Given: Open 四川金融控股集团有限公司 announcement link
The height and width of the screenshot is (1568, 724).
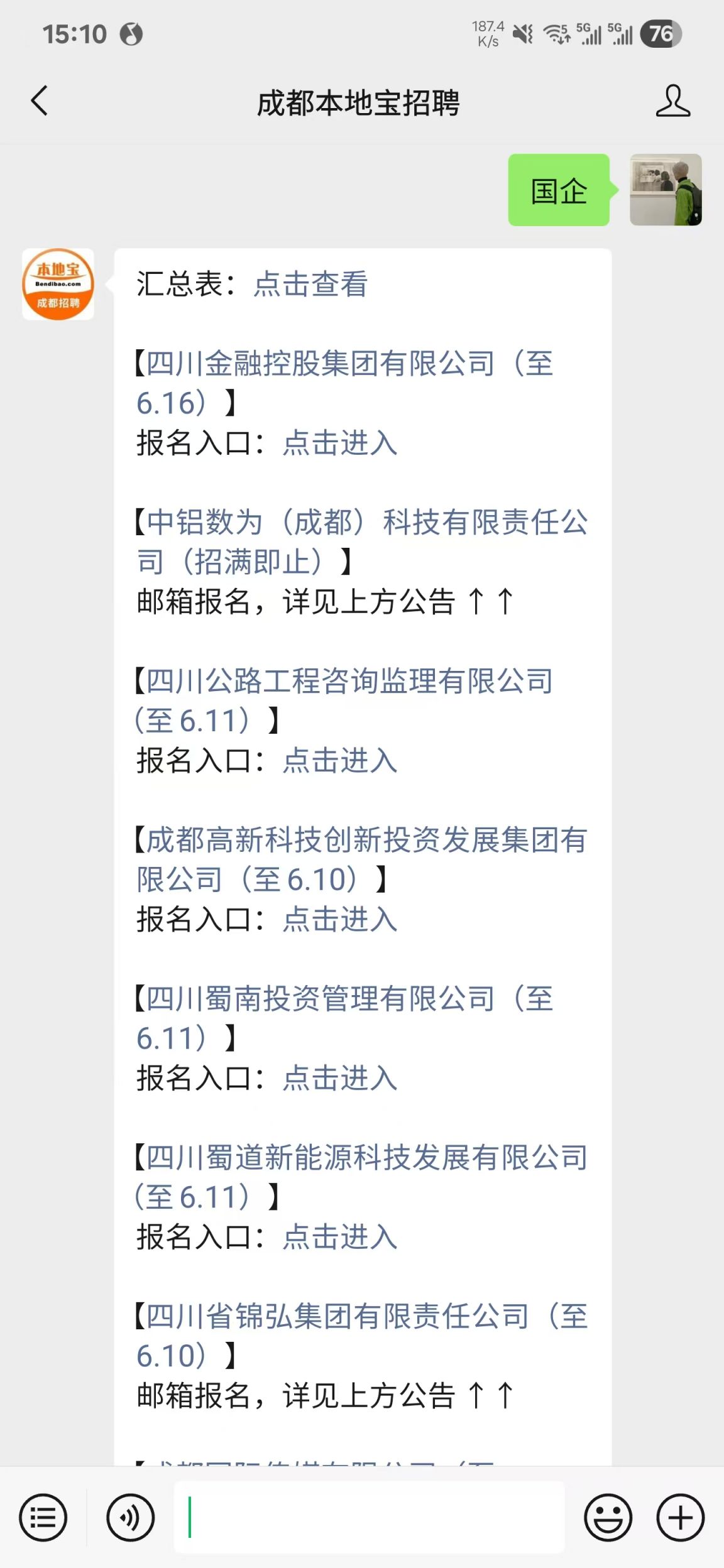Looking at the screenshot, I should tap(345, 383).
